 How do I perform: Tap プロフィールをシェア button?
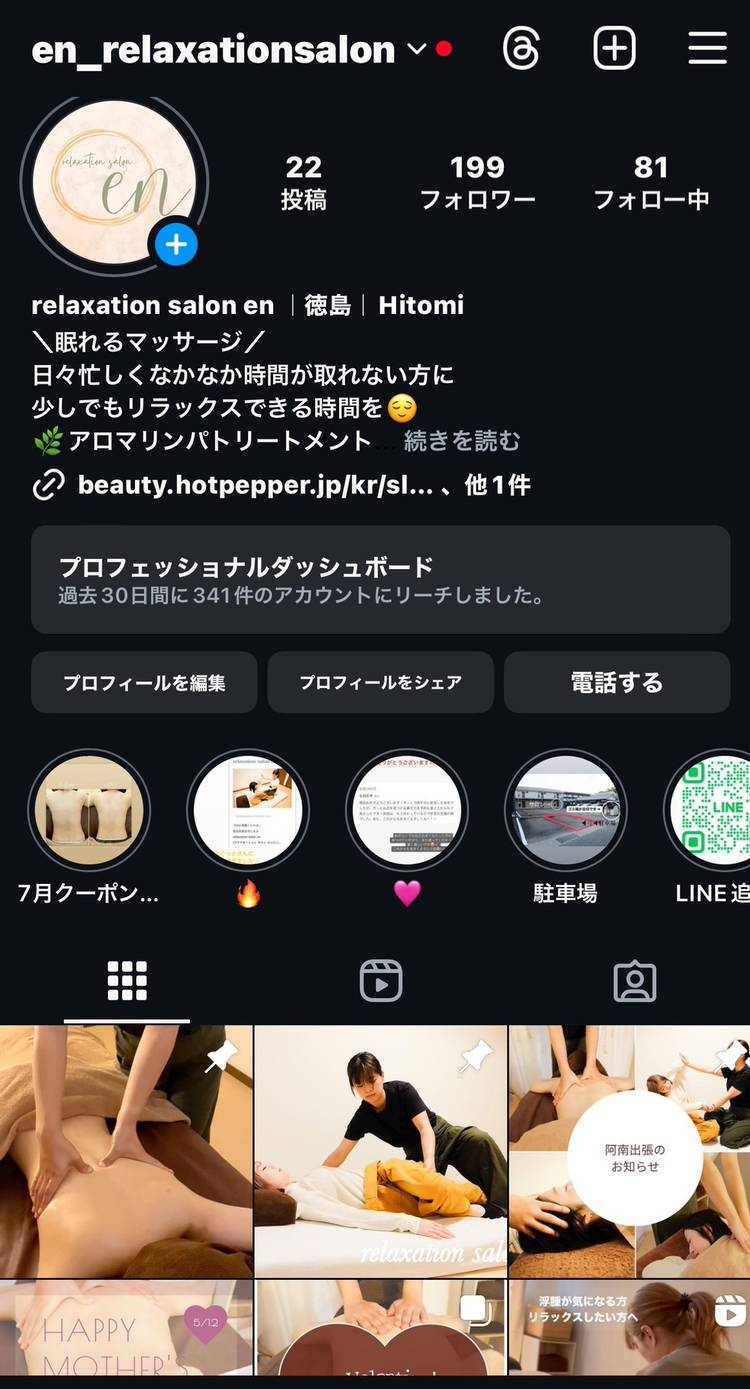pyautogui.click(x=380, y=683)
